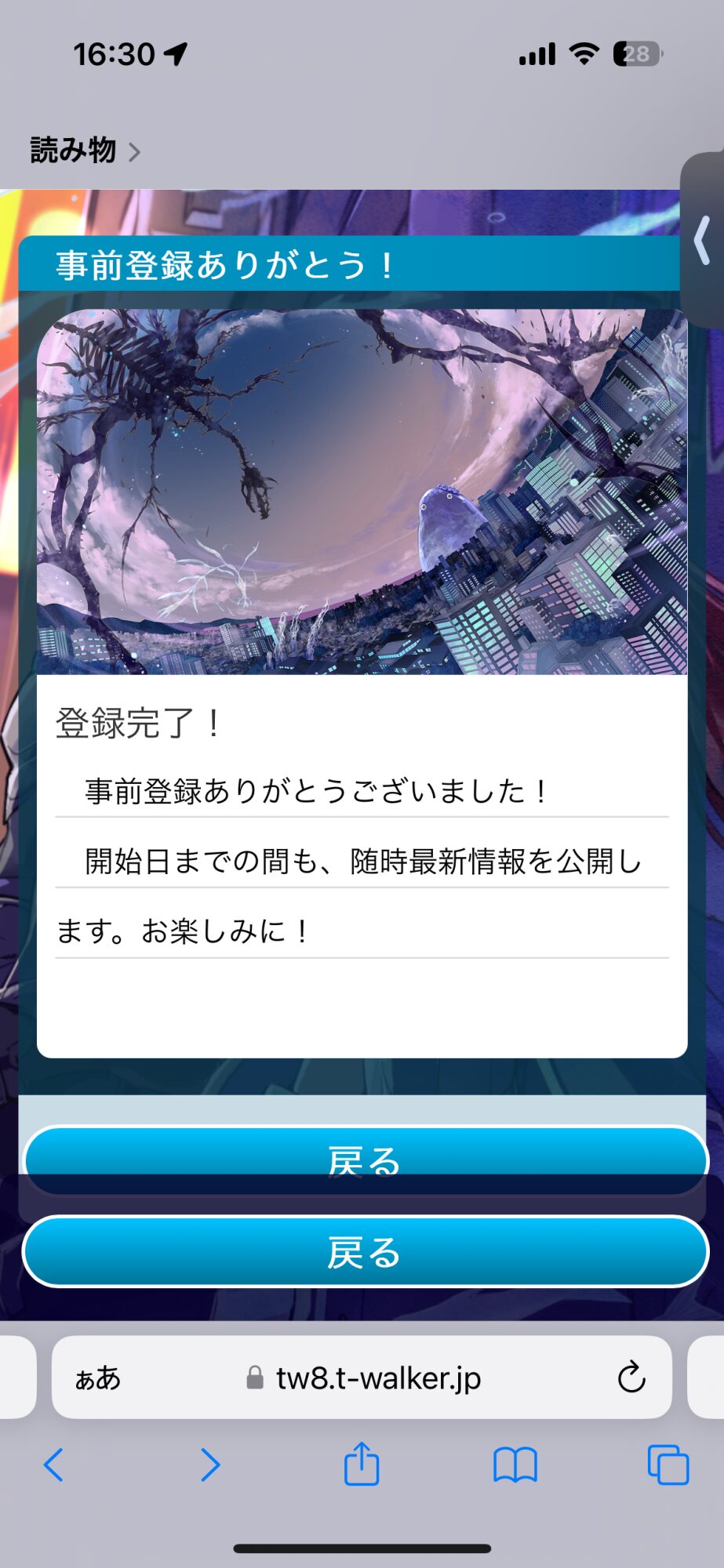
Task: Tap the tw8.t-walker.jp address field
Action: 362,1377
